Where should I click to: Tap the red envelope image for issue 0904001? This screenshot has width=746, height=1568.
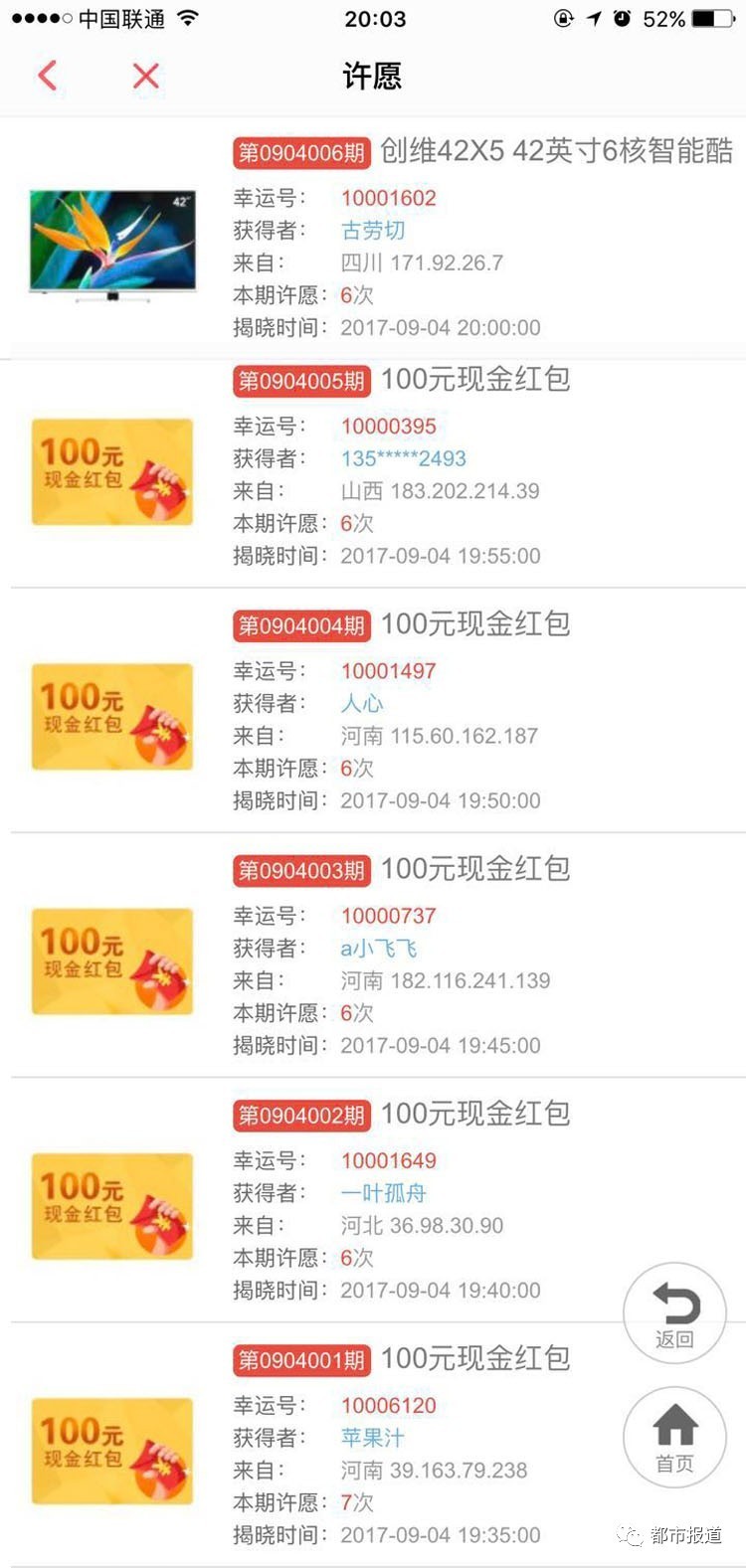110,1452
